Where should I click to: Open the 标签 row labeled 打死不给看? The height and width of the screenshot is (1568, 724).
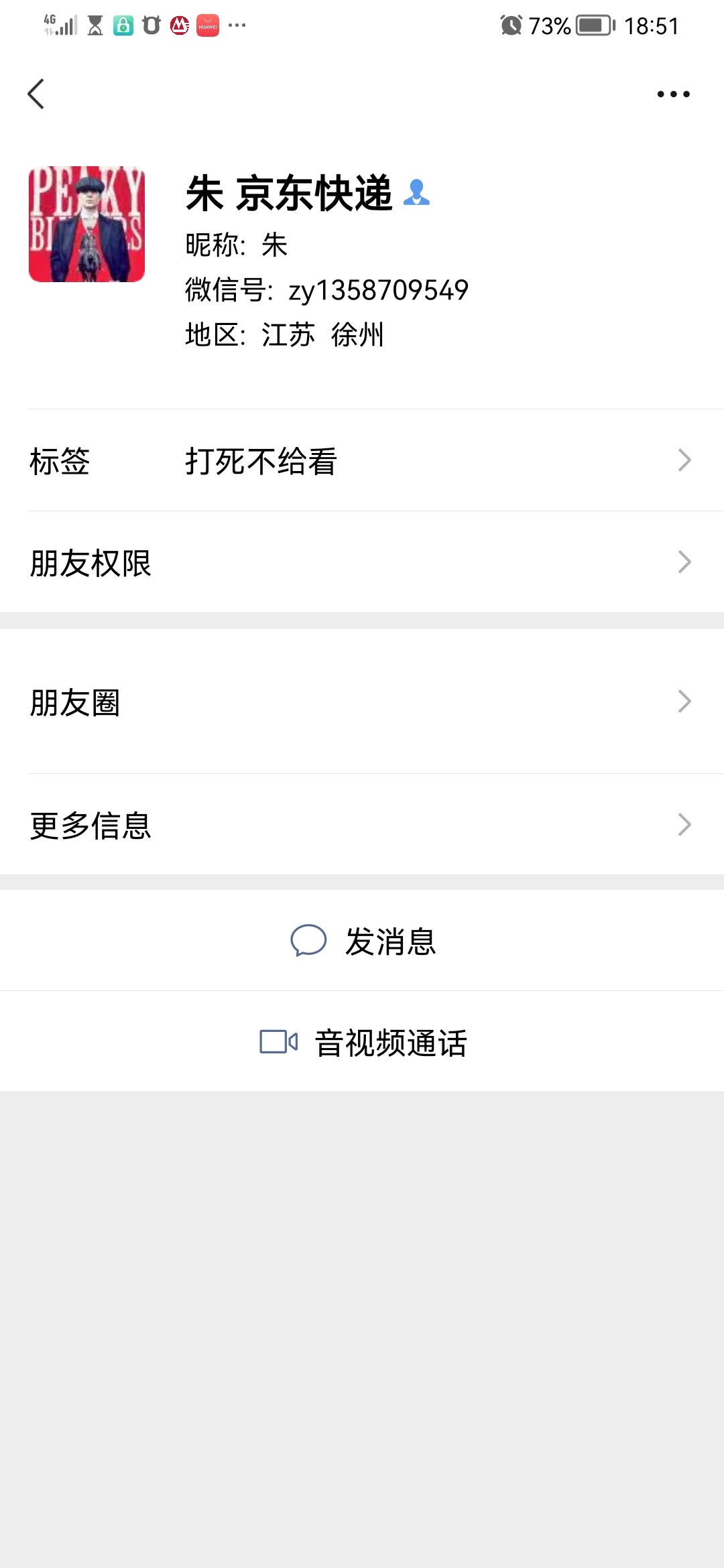tap(362, 460)
